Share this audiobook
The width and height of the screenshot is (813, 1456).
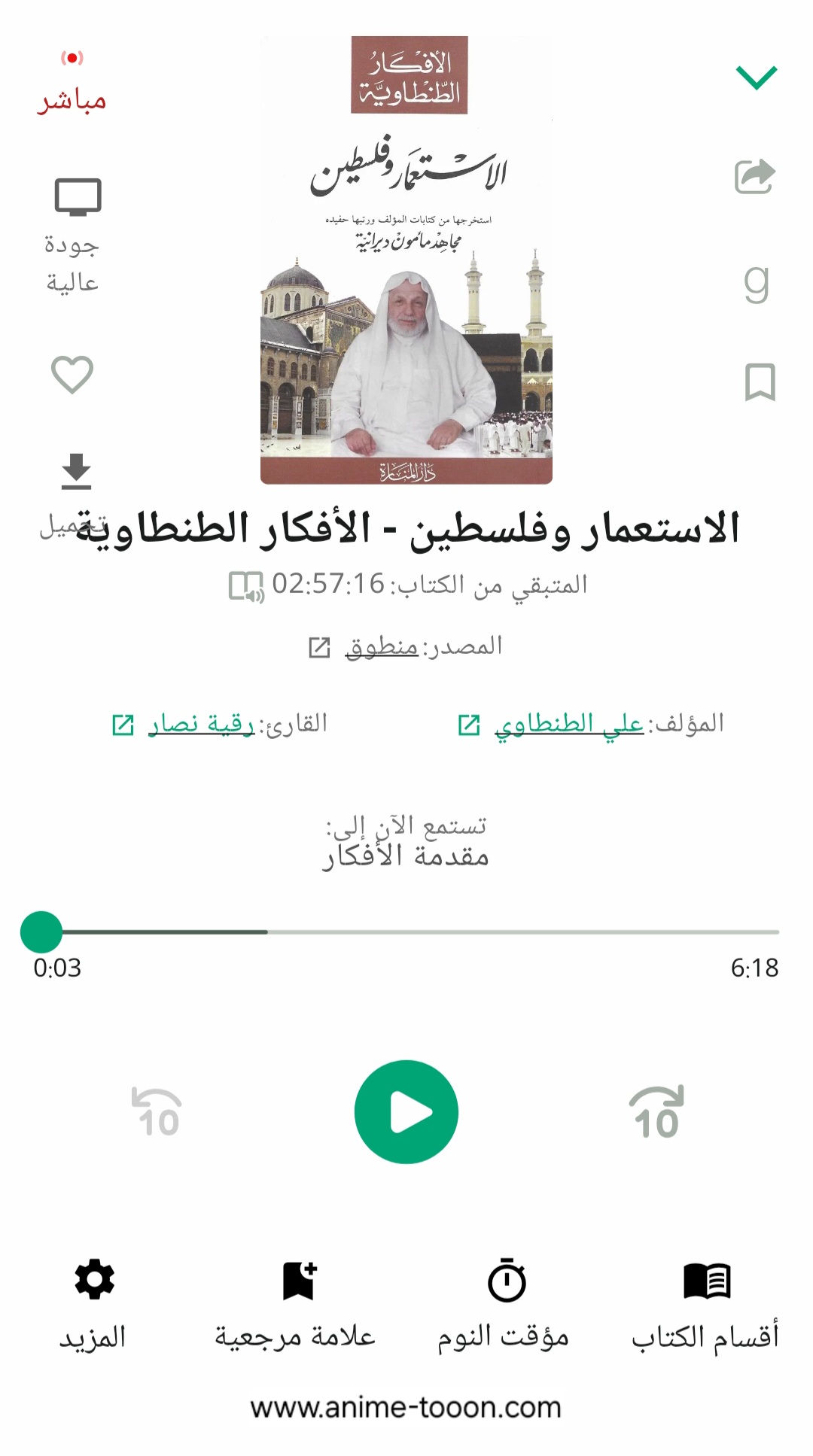755,177
